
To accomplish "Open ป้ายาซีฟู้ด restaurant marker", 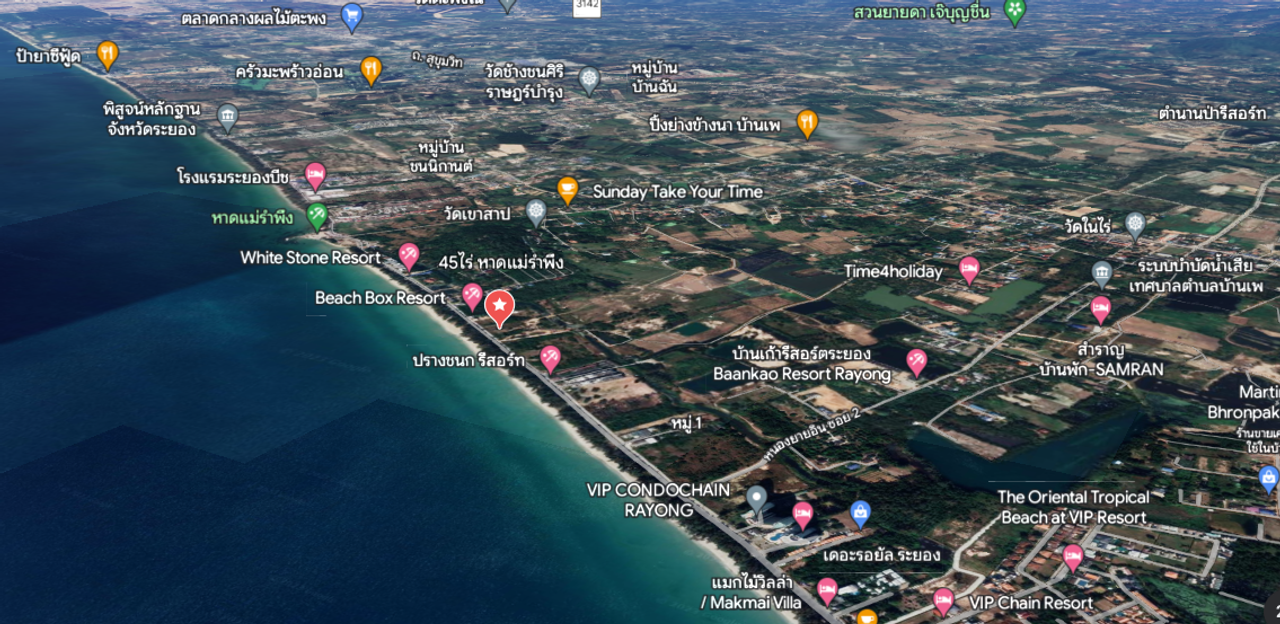I will tap(107, 53).
